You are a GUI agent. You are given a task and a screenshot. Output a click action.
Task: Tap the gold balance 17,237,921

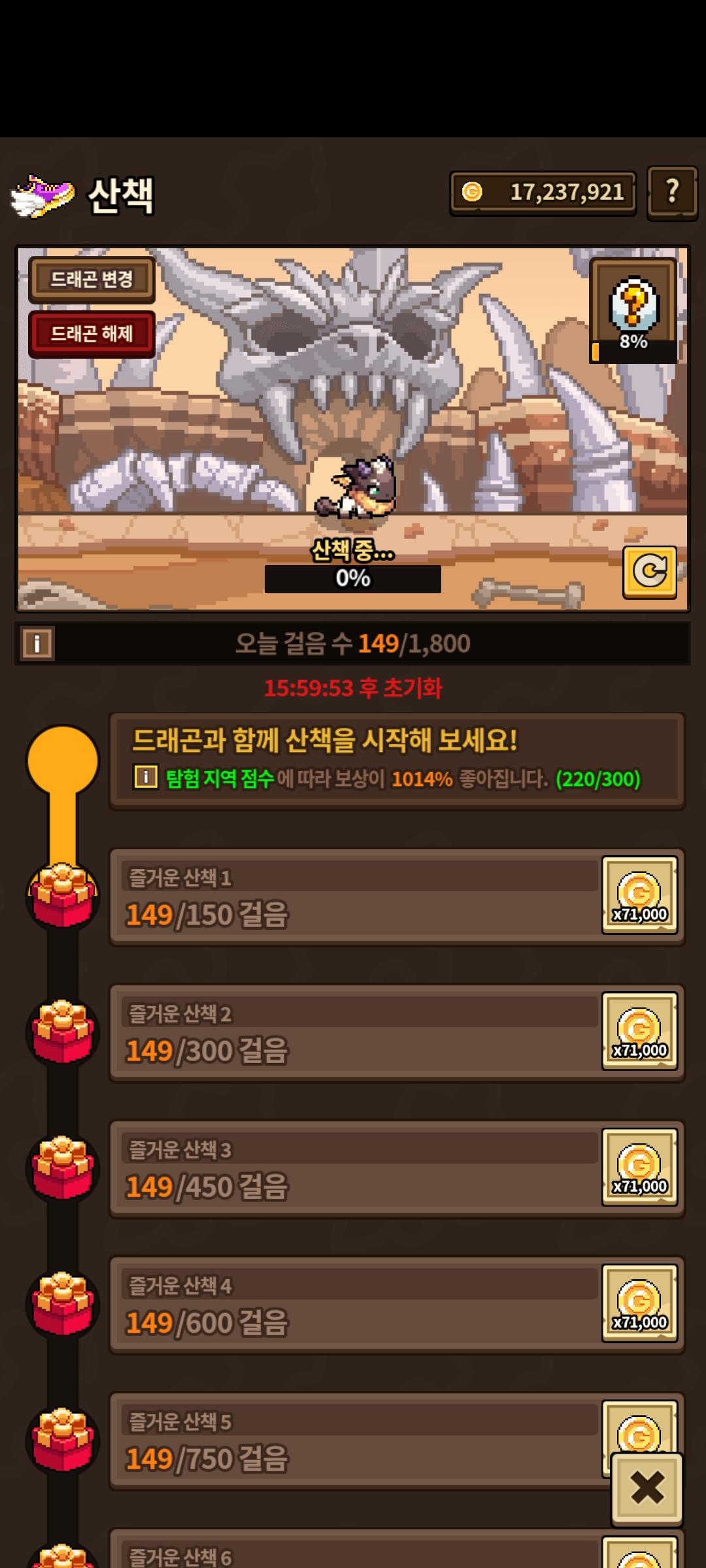[x=543, y=193]
